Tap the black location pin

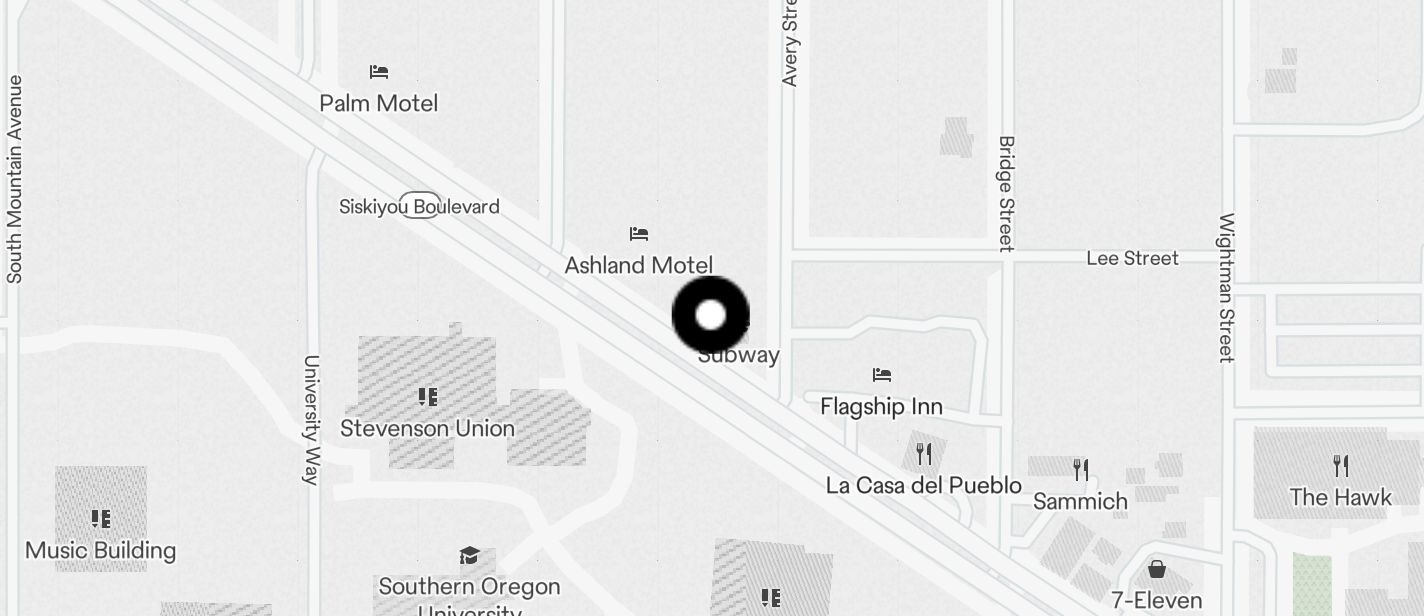point(710,315)
